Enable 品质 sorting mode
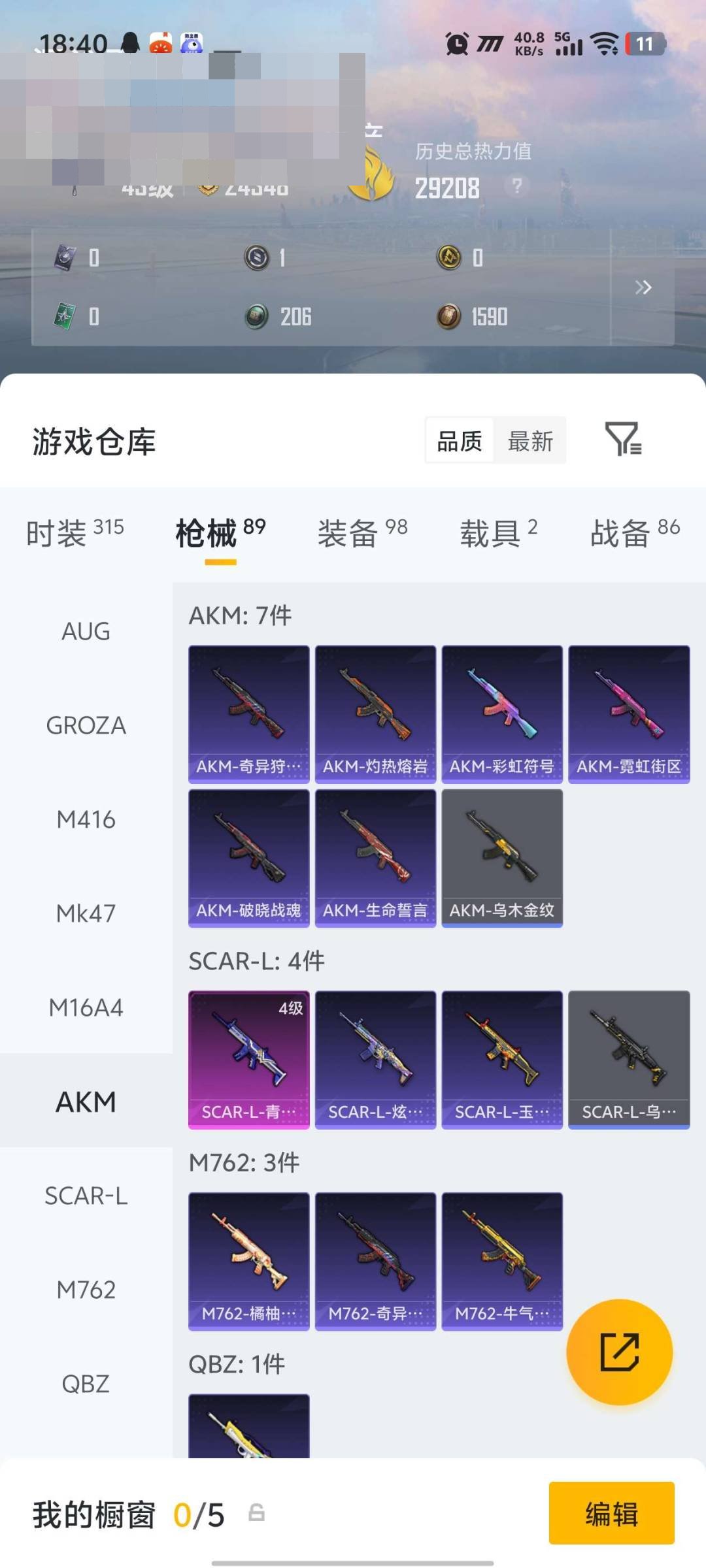 click(458, 440)
